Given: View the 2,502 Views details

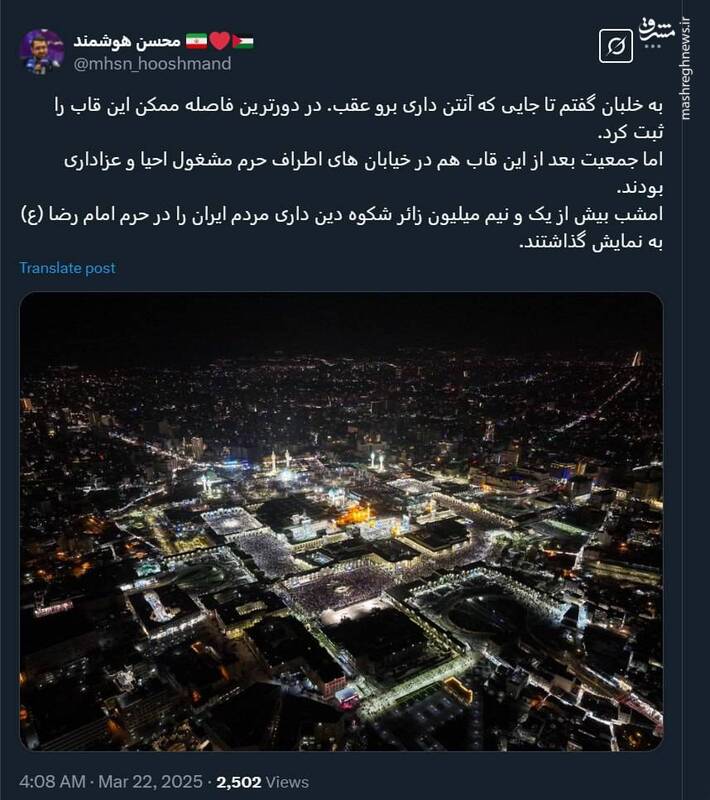Looking at the screenshot, I should 262,782.
